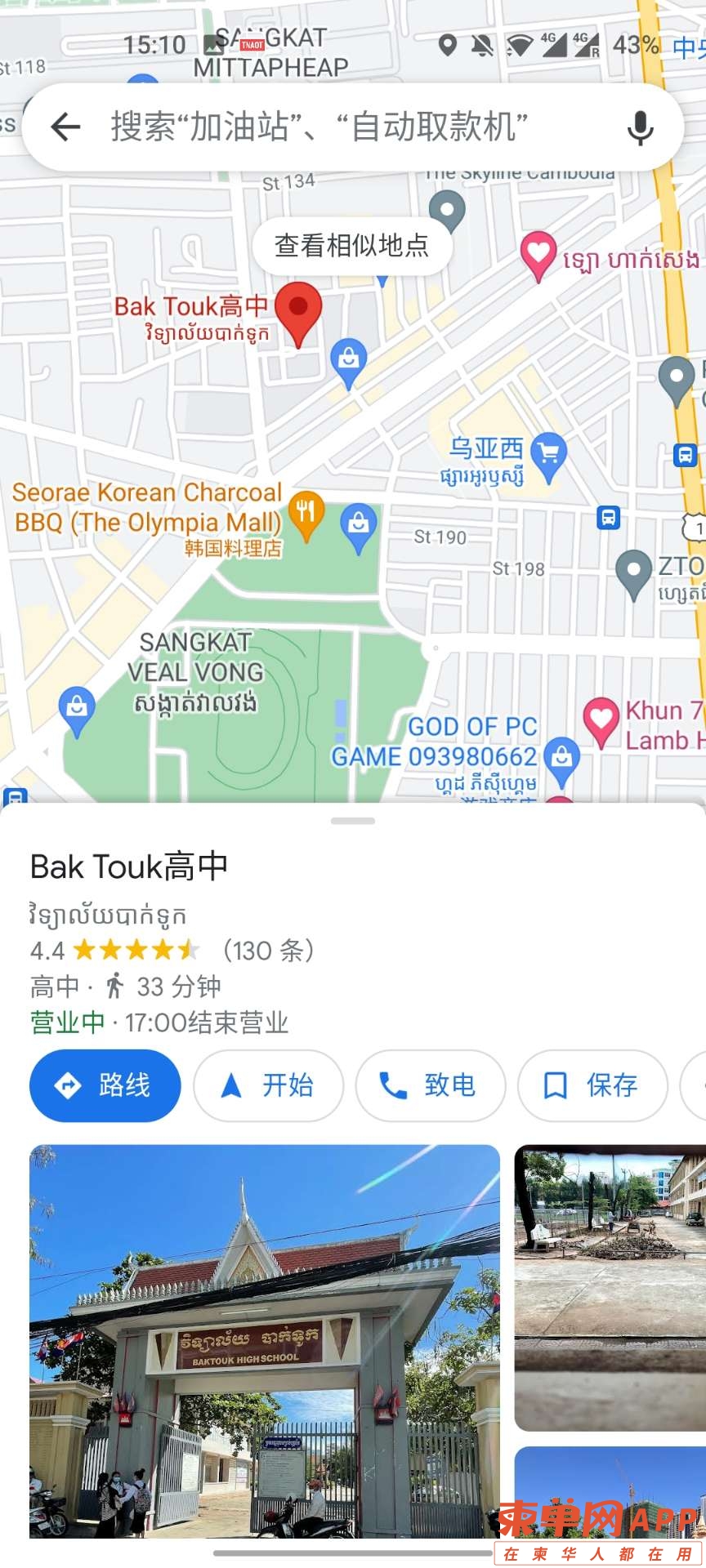The width and height of the screenshot is (706, 1568).
Task: Tap the 查看相似地点 chip
Action: [352, 245]
